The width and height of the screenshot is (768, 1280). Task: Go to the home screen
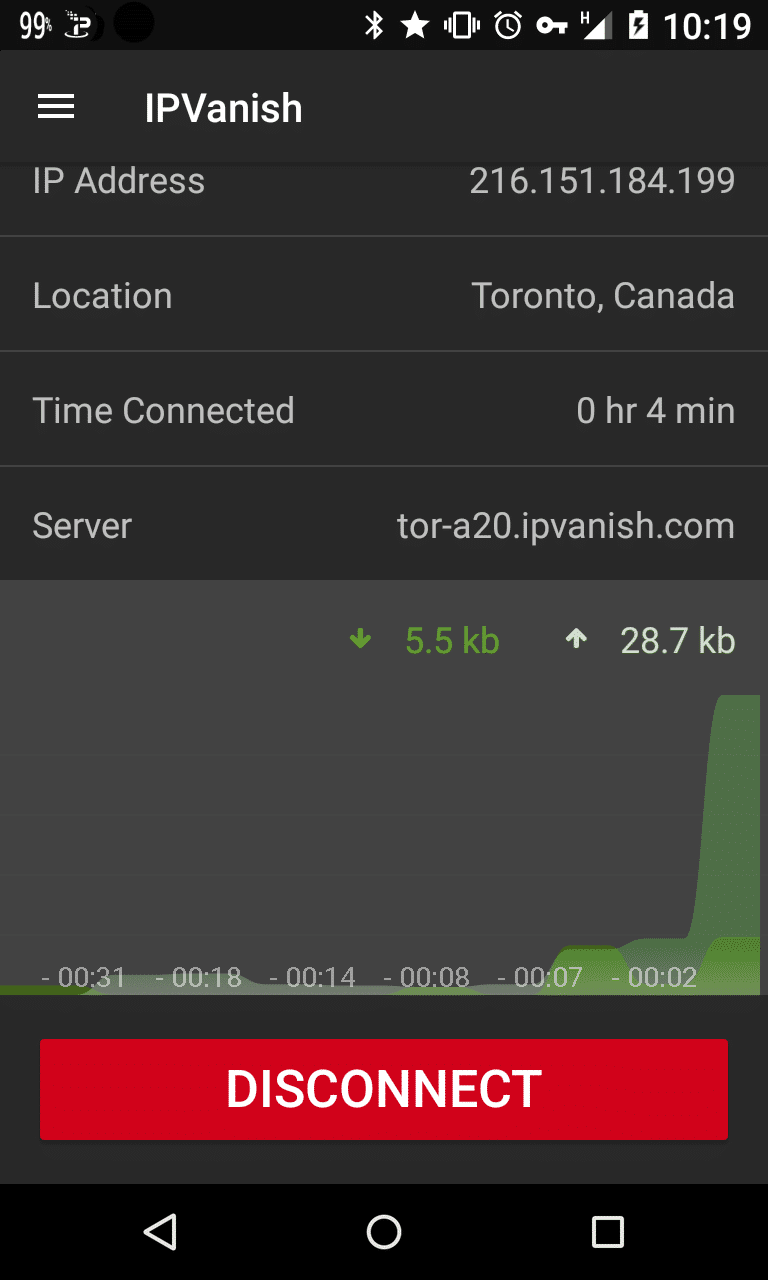(x=384, y=1232)
